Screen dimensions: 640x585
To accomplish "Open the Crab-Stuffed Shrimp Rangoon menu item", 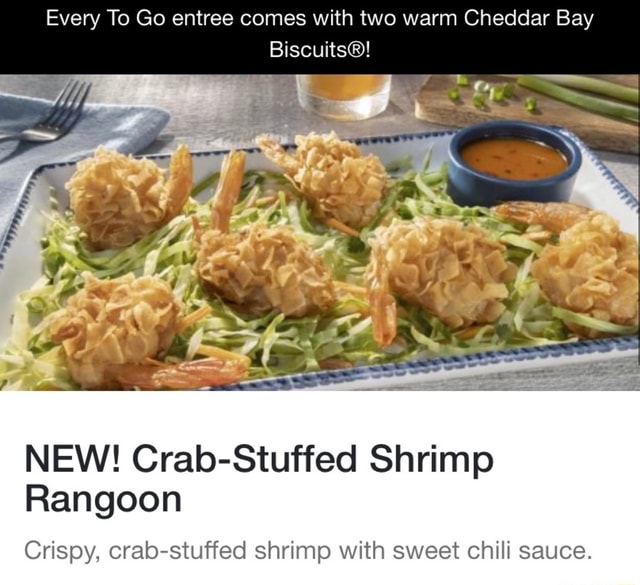I will 260,477.
